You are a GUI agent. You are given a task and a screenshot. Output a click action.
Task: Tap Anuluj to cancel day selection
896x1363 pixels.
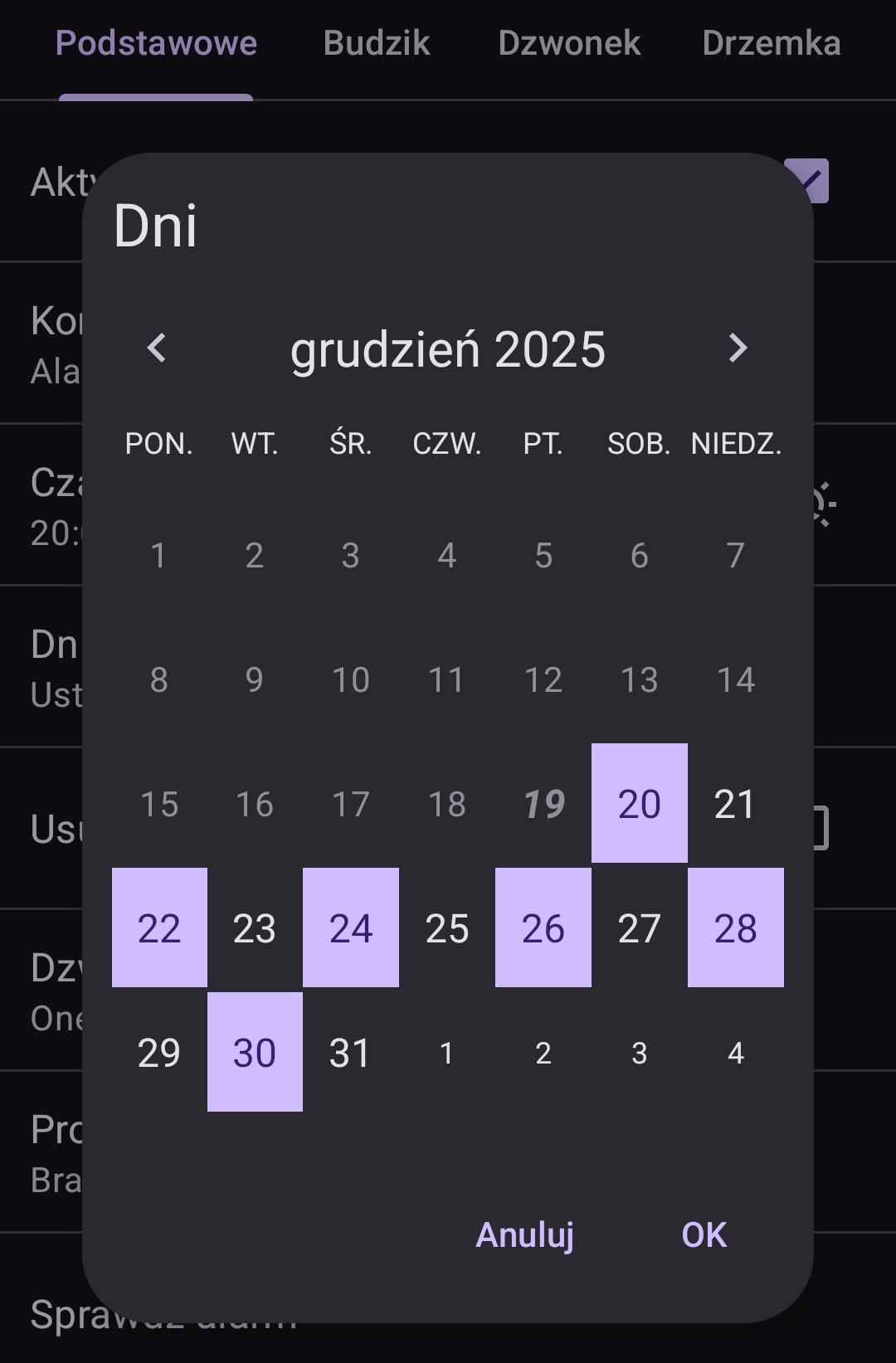(524, 1234)
